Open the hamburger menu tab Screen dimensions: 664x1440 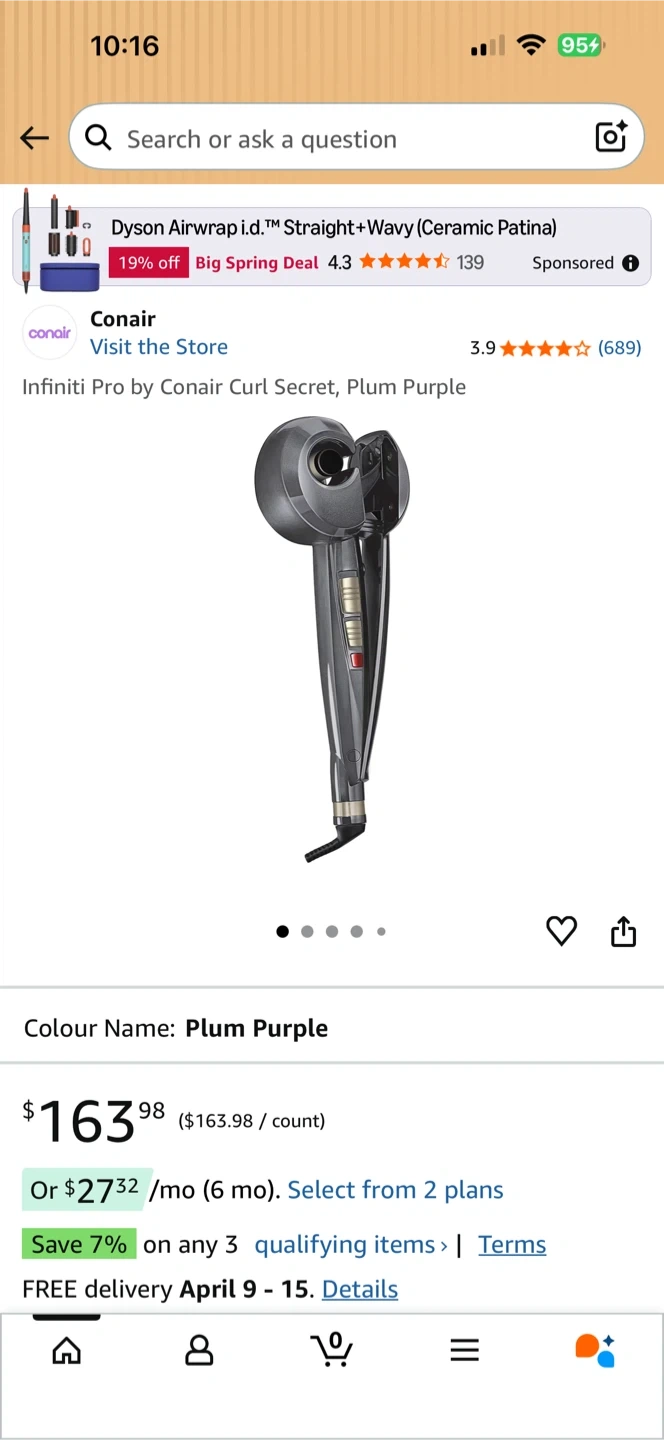point(464,1351)
